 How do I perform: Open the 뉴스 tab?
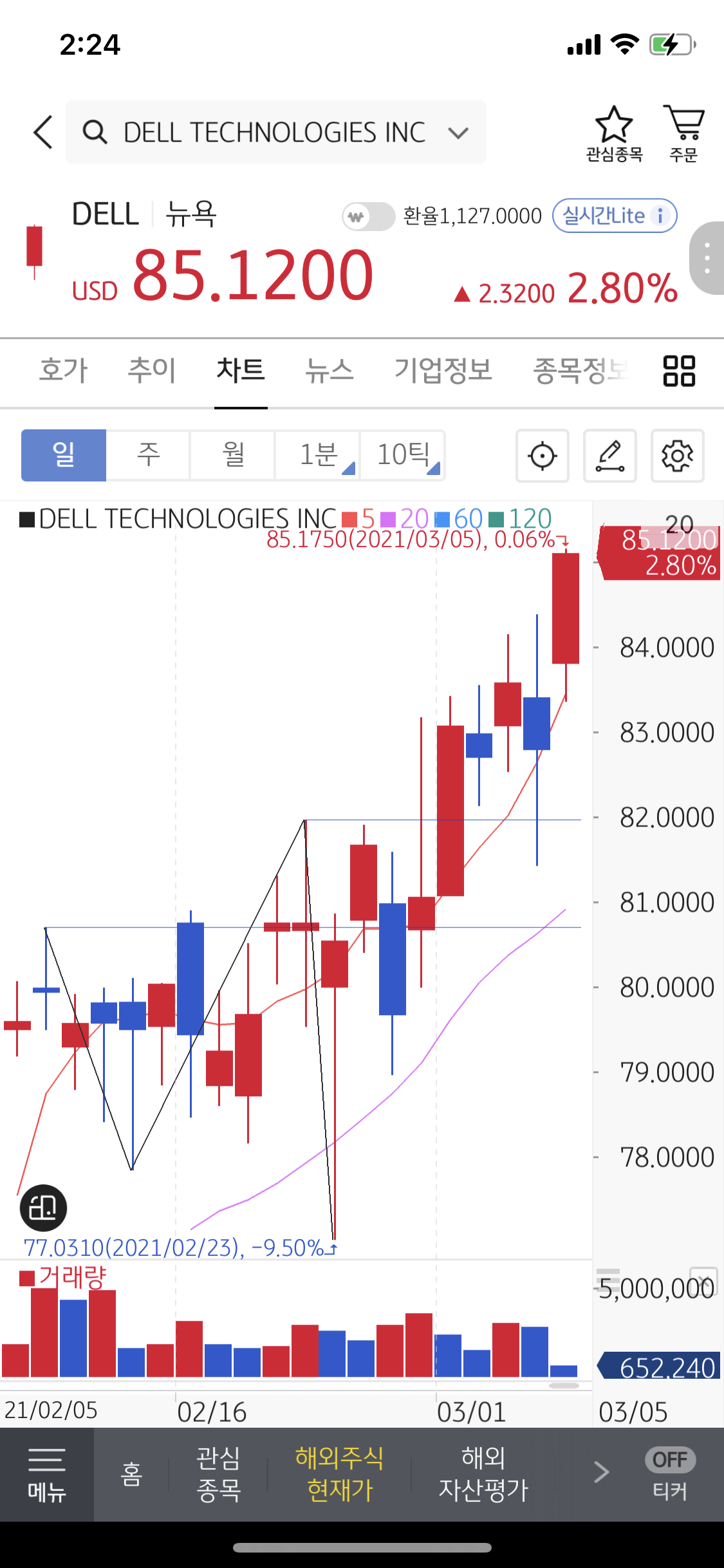330,371
